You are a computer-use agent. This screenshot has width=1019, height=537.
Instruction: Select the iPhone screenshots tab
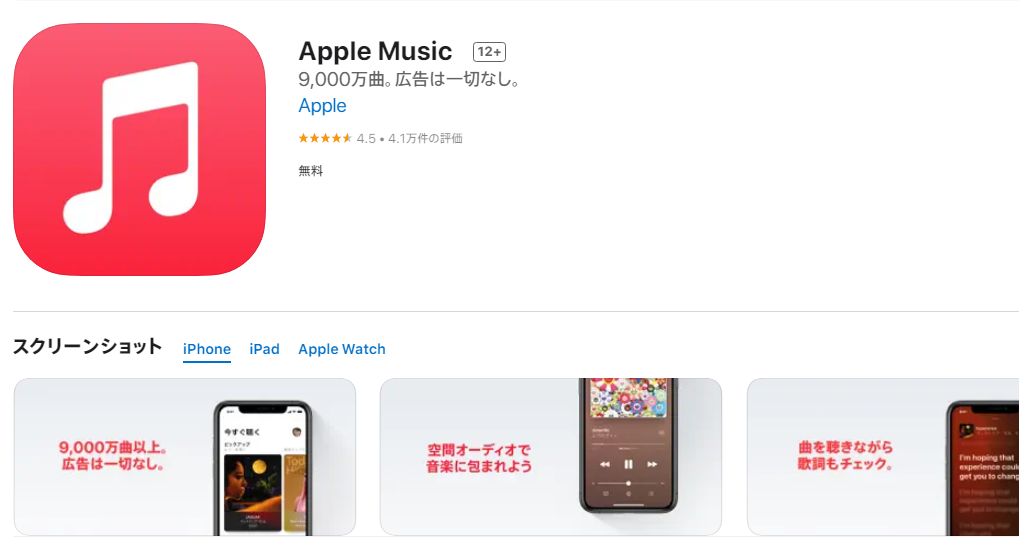pos(207,349)
